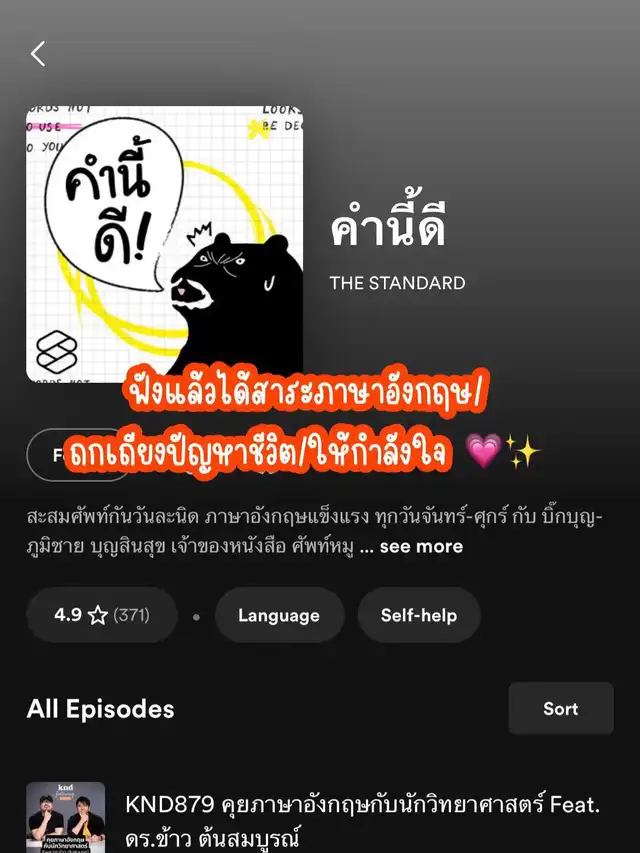Select the Self-help category chip

pos(419,615)
